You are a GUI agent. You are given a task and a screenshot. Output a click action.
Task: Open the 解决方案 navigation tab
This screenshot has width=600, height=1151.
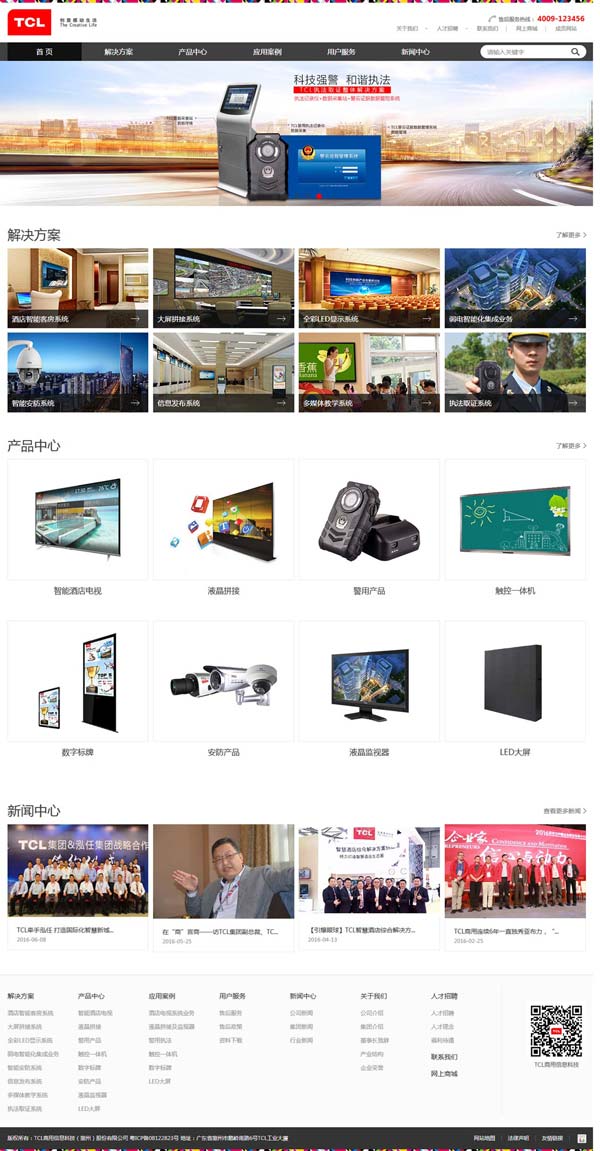(x=118, y=52)
